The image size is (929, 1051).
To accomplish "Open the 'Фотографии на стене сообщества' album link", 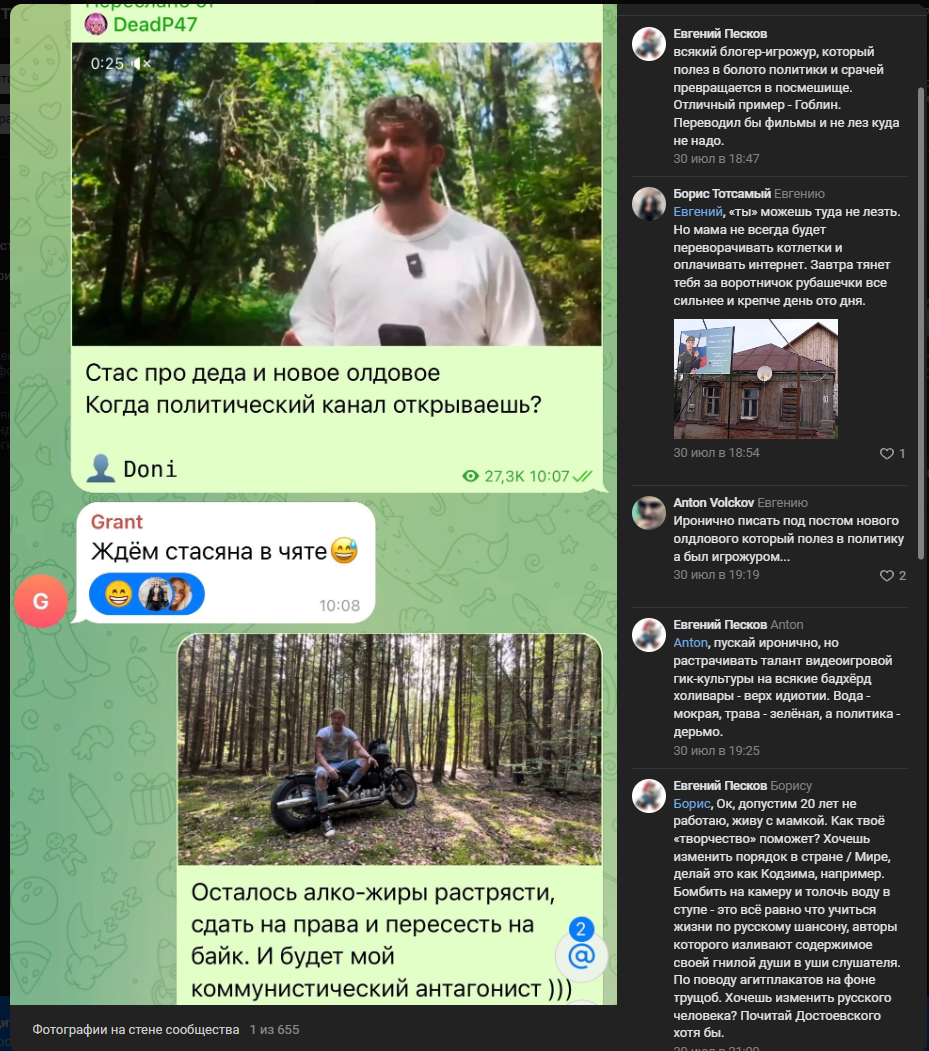I will (x=136, y=1029).
